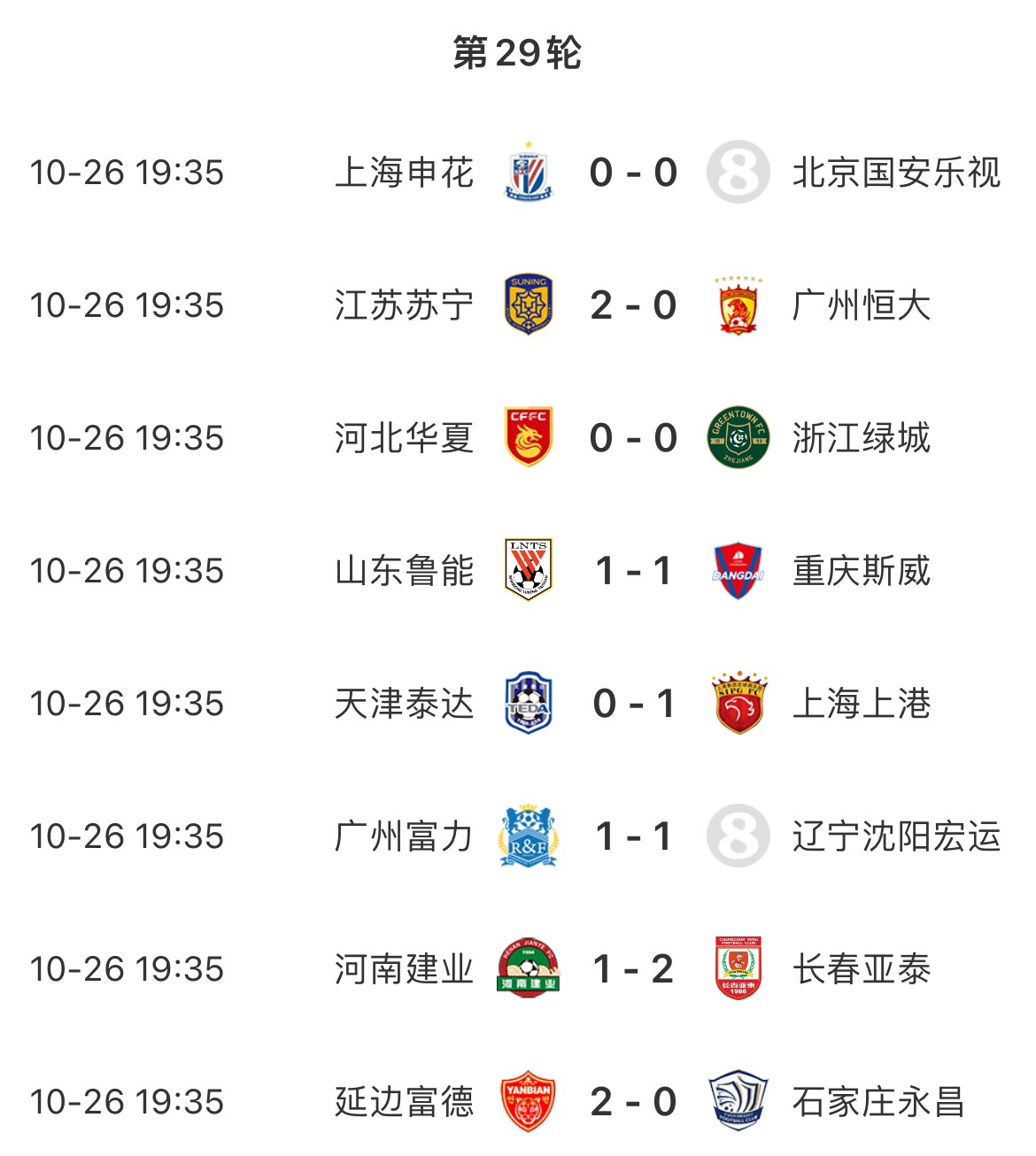
Task: Select the 河北华夏 vs 浙江绿城 match
Action: [633, 438]
